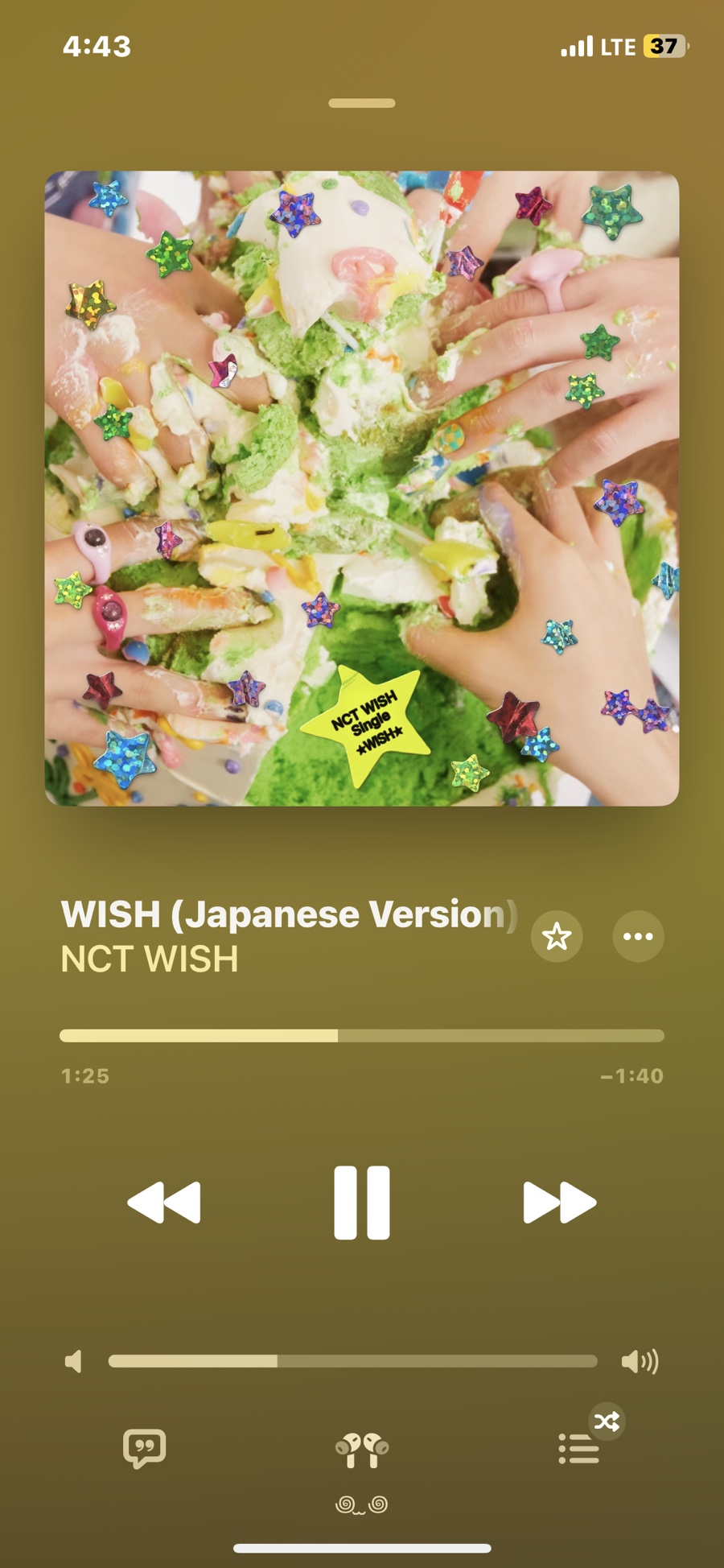Favorite WISH (Japanese Version) with the star
This screenshot has height=1568, width=724.
click(x=557, y=936)
